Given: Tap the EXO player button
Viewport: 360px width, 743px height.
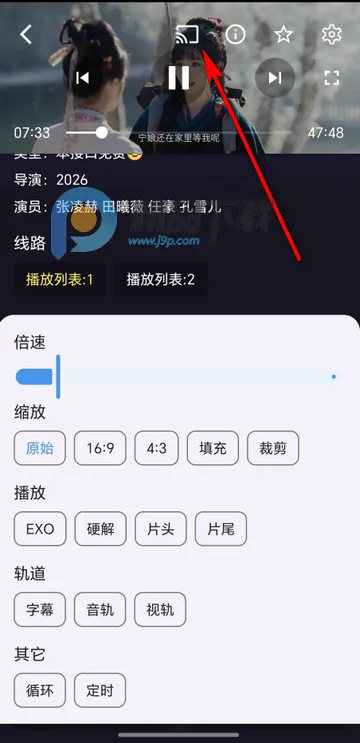Looking at the screenshot, I should point(40,529).
